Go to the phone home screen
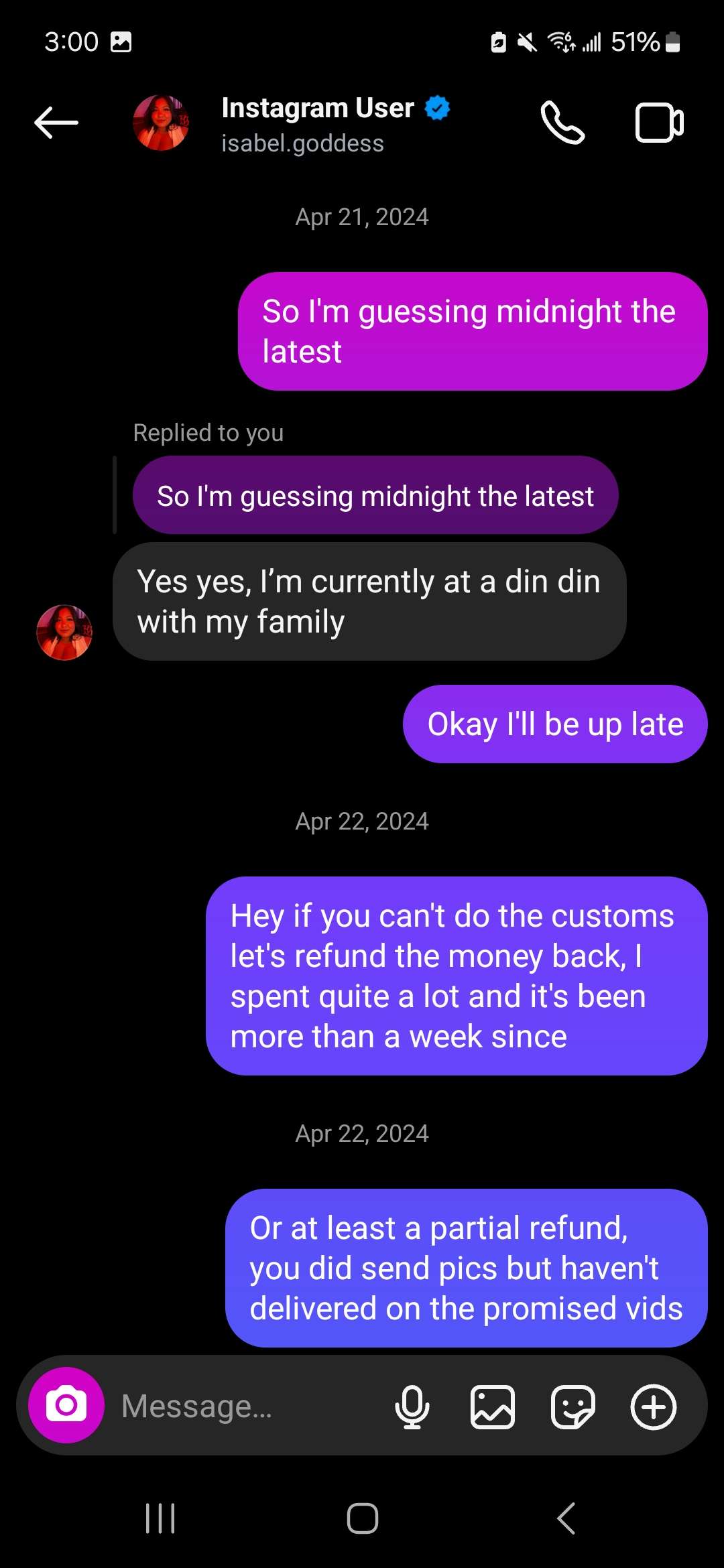Screen dimensions: 724x1568 (363, 1518)
